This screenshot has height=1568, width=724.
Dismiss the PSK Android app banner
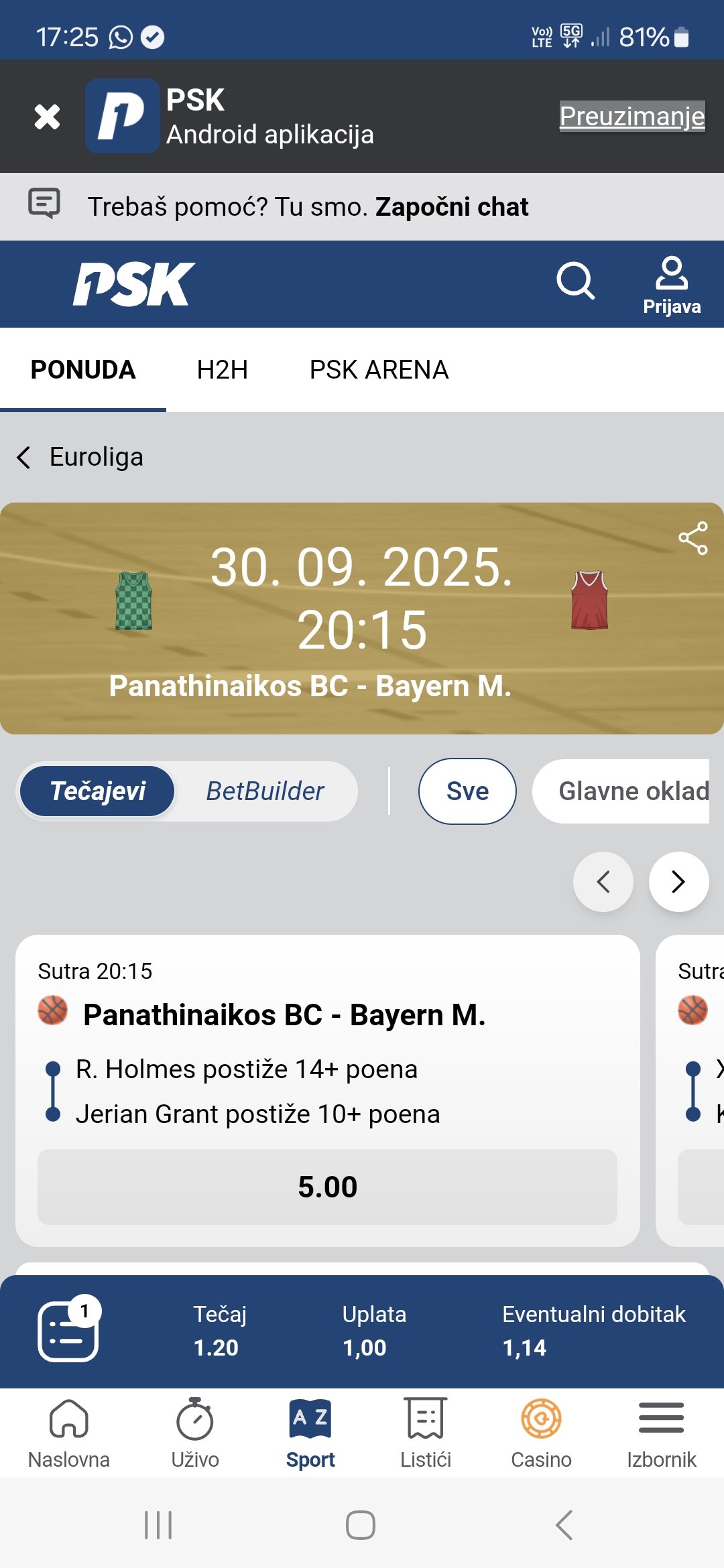[47, 117]
